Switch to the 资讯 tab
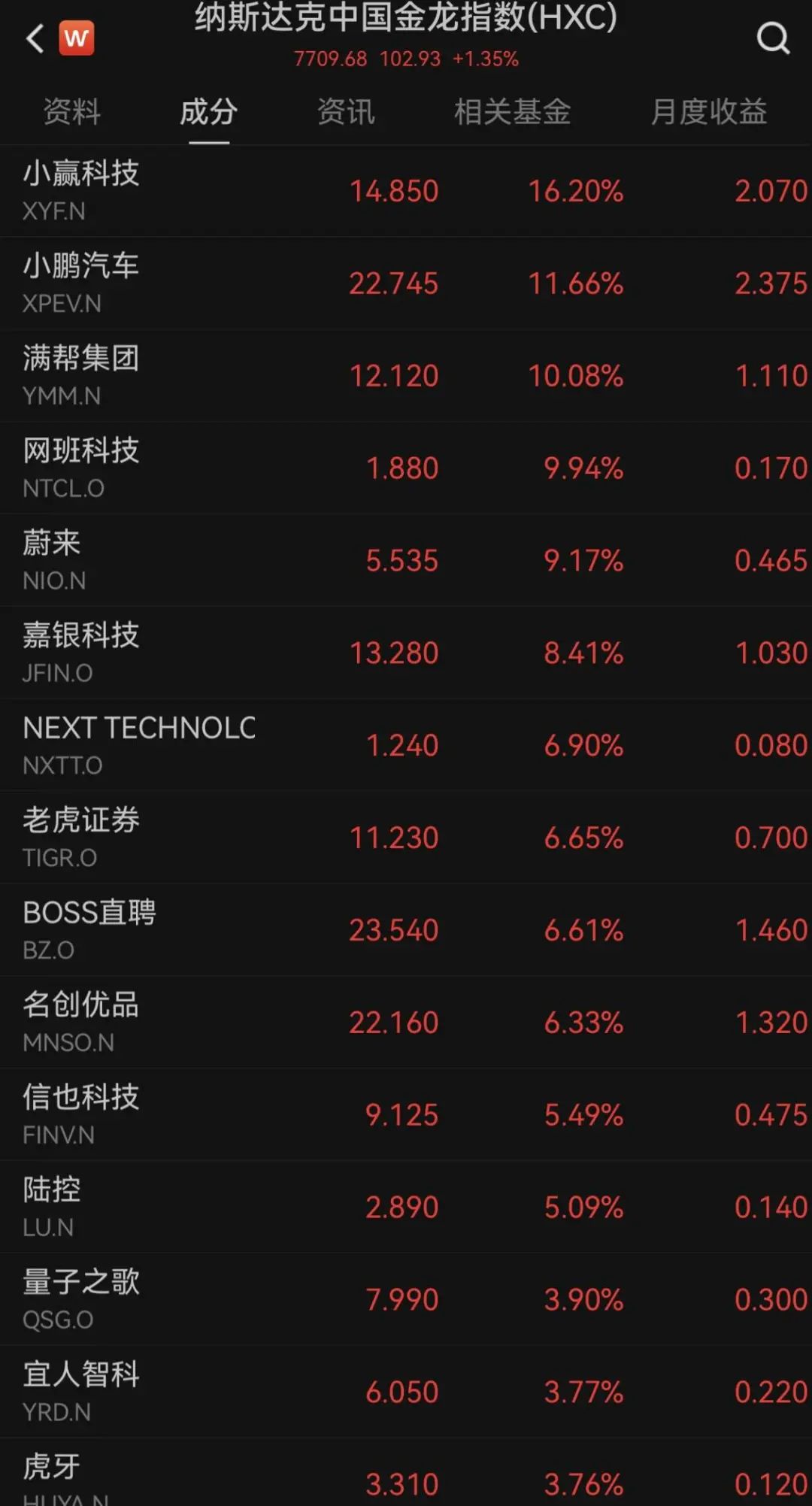This screenshot has width=812, height=1506. (x=345, y=111)
